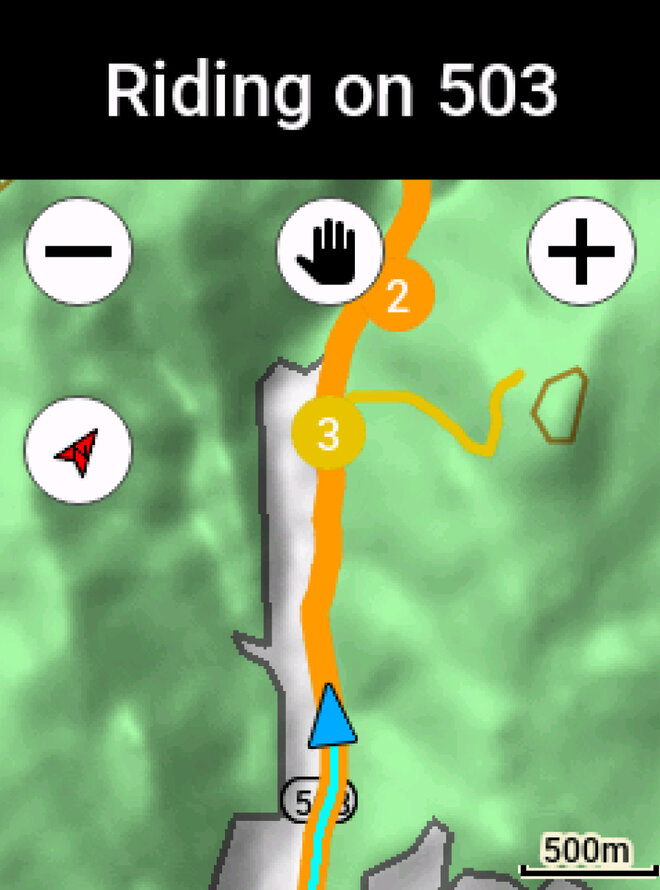Recenter map on current location arrow
This screenshot has height=890, width=660.
click(78, 453)
